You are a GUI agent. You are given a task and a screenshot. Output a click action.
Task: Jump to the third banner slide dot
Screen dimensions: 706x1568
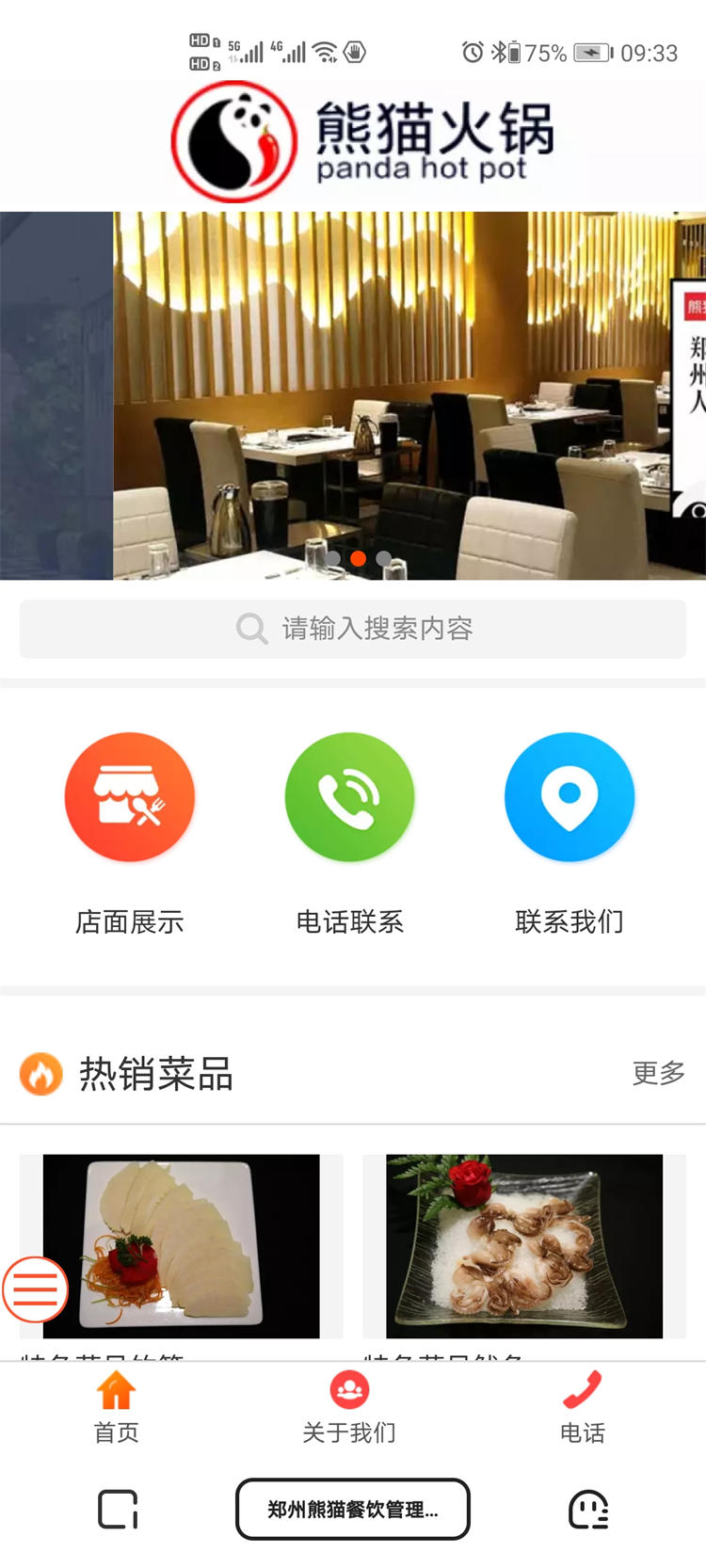tap(383, 558)
